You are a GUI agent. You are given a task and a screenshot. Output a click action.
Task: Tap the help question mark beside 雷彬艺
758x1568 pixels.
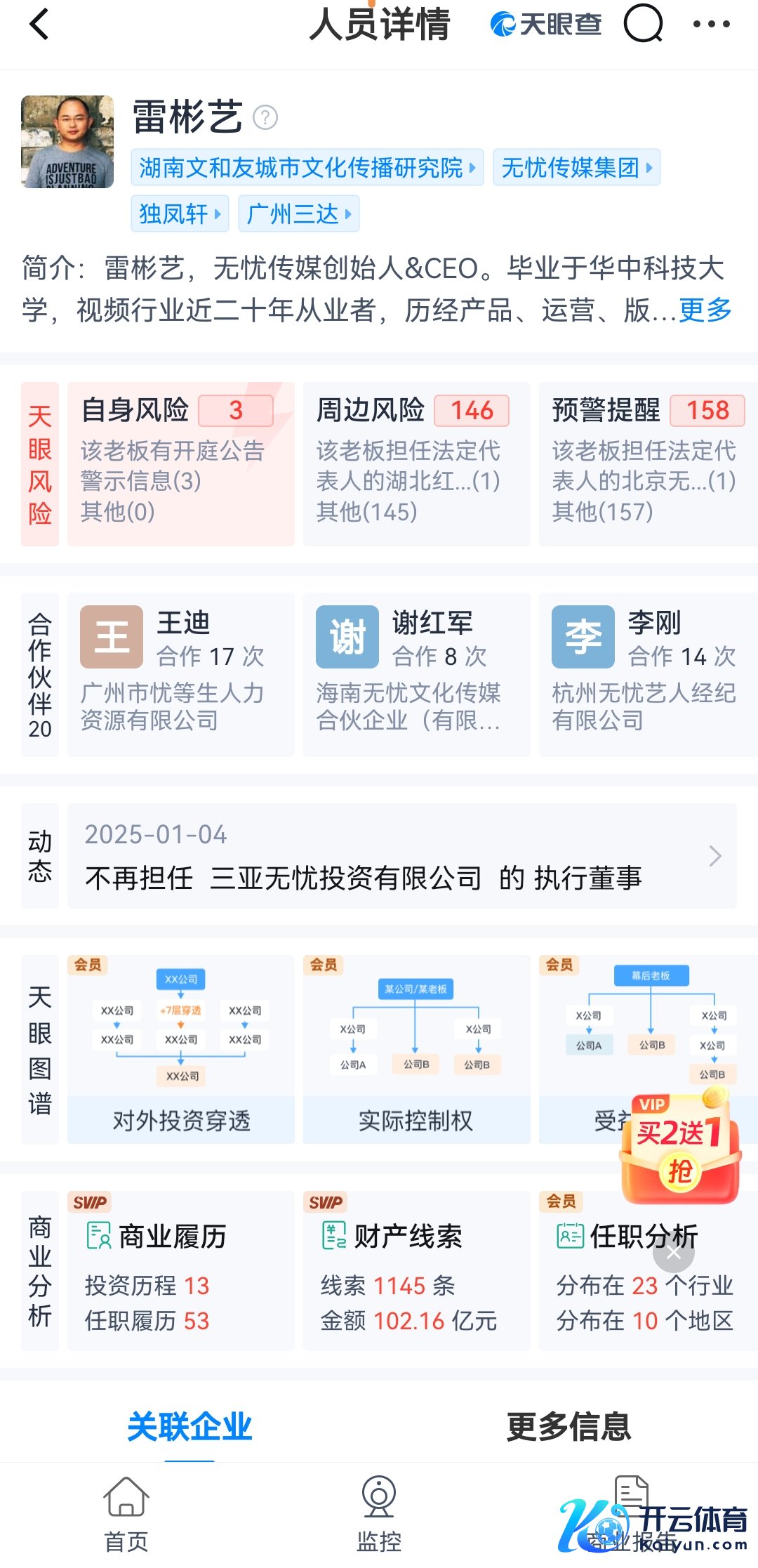pos(265,117)
